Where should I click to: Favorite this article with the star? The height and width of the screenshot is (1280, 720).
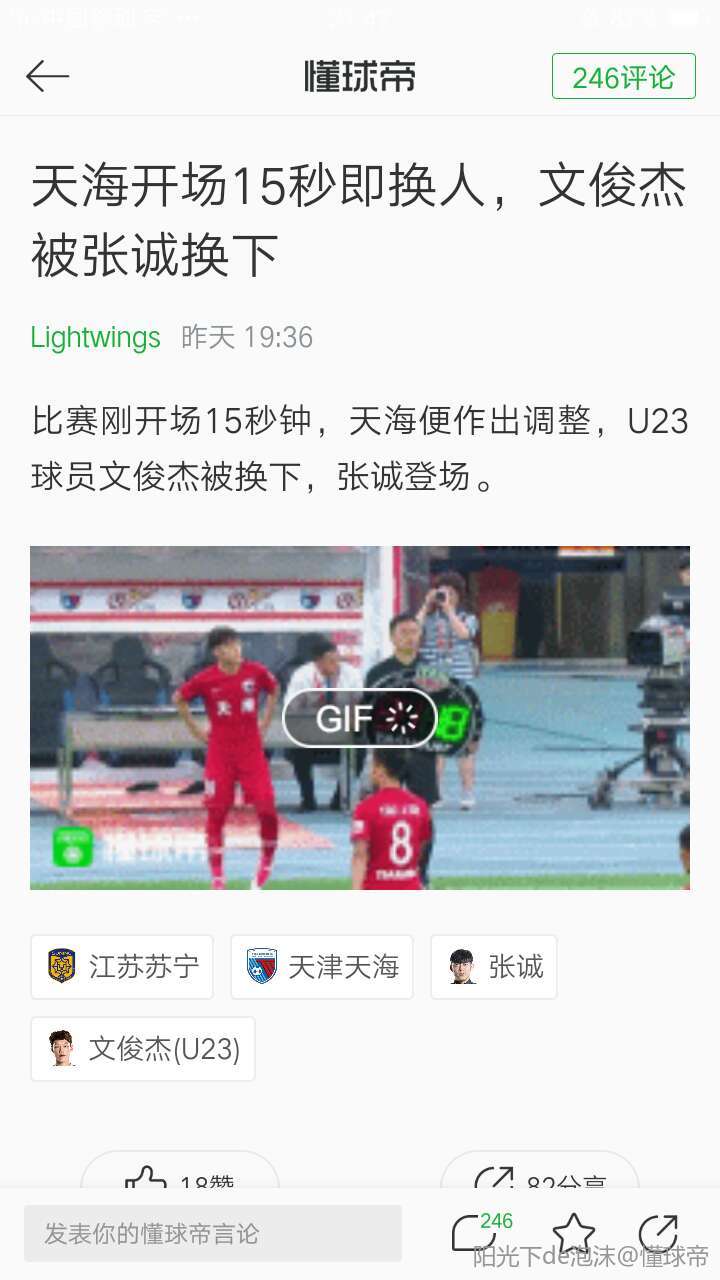[x=573, y=1234]
